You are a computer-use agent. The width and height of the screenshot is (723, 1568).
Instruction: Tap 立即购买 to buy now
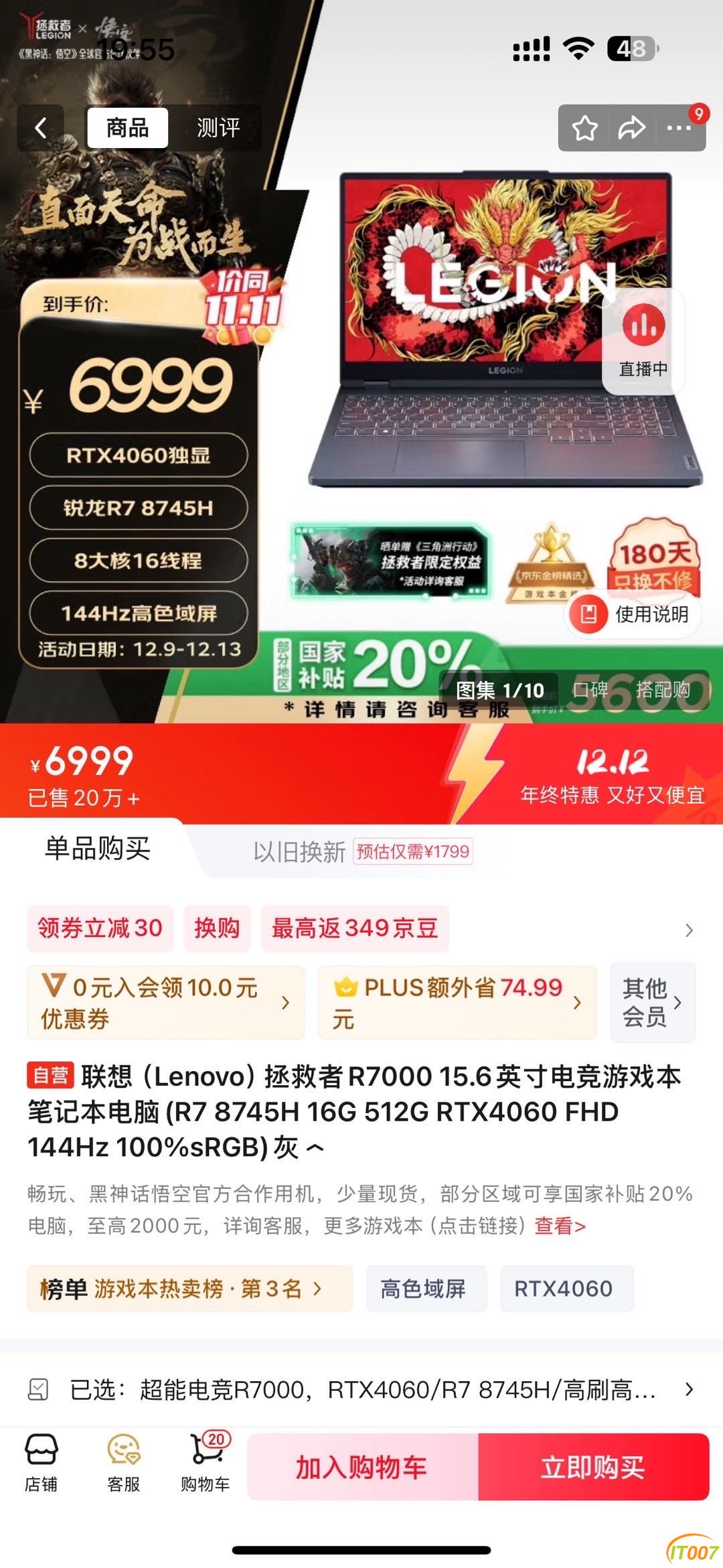click(x=593, y=1467)
